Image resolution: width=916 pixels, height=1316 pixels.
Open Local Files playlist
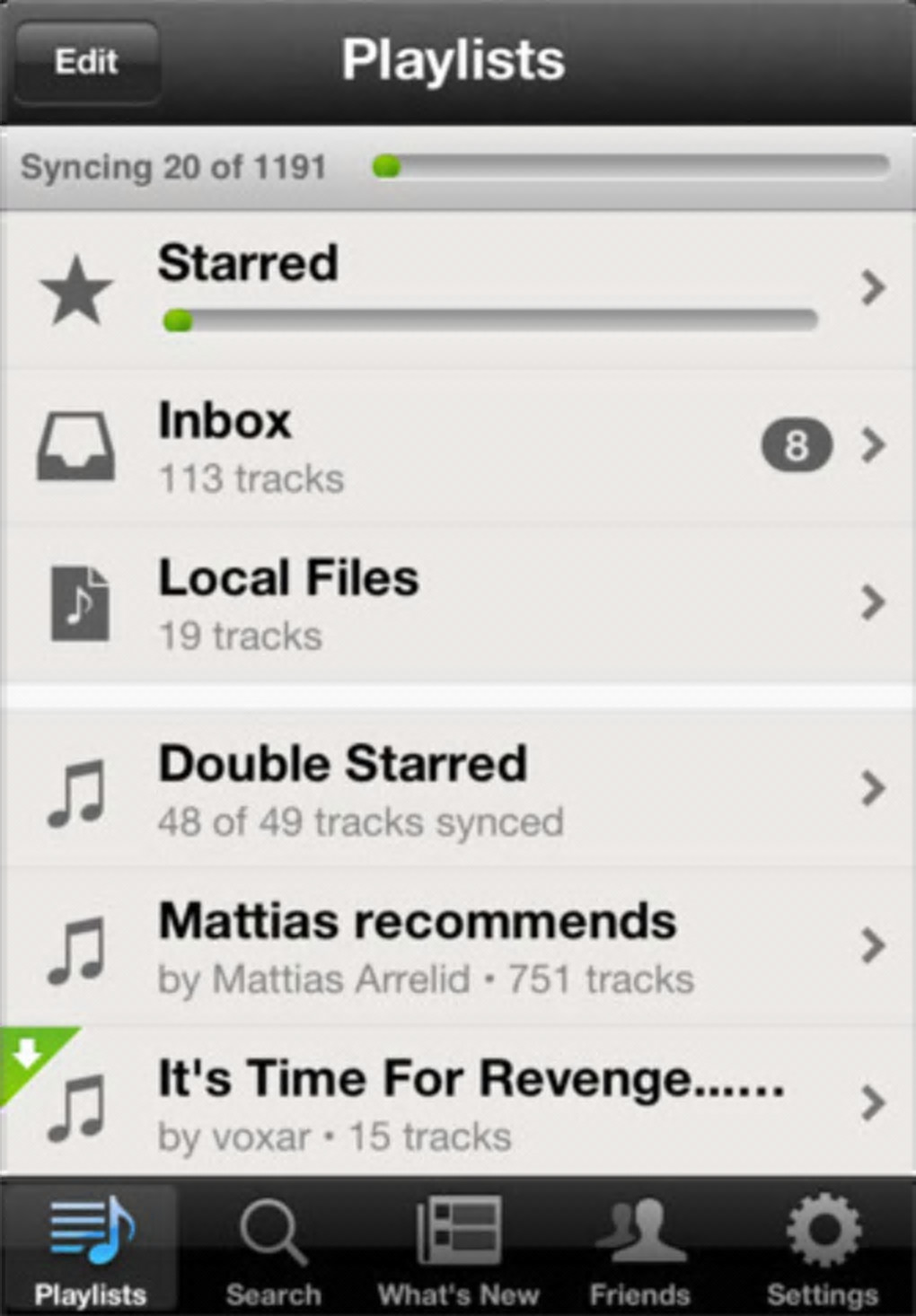(x=458, y=603)
